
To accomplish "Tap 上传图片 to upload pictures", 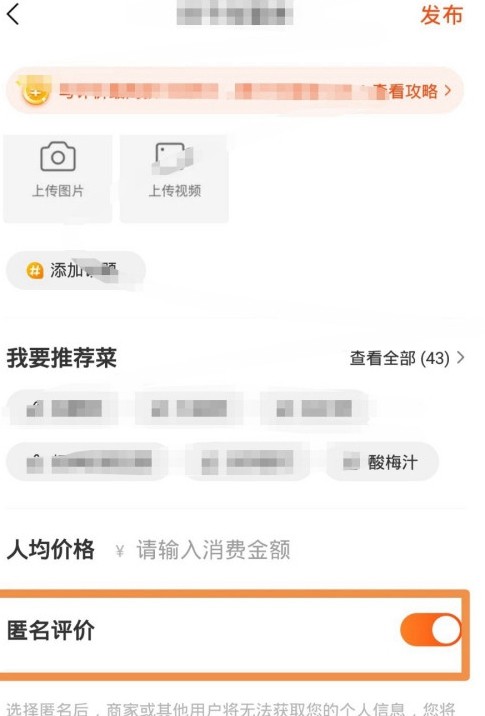I will pos(58,179).
